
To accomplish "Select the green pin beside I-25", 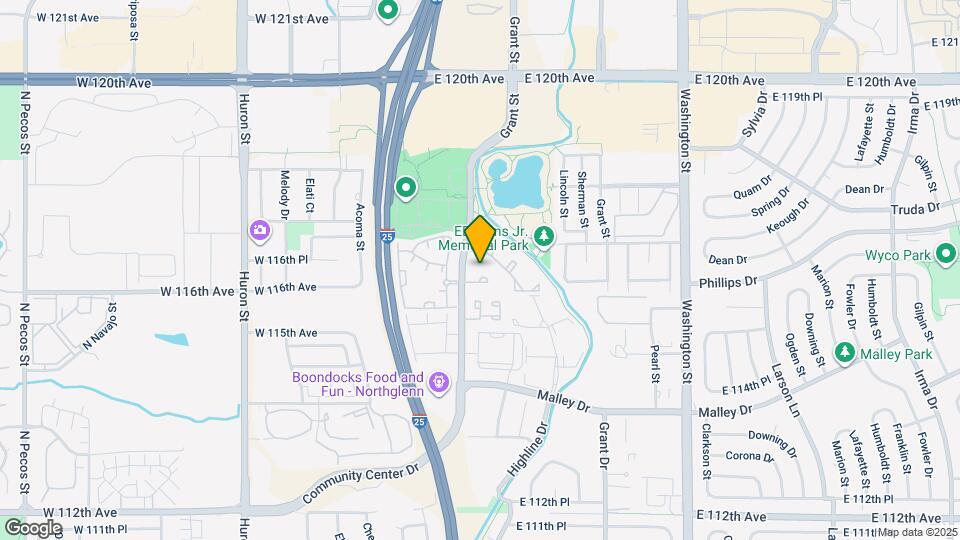I will coord(405,188).
